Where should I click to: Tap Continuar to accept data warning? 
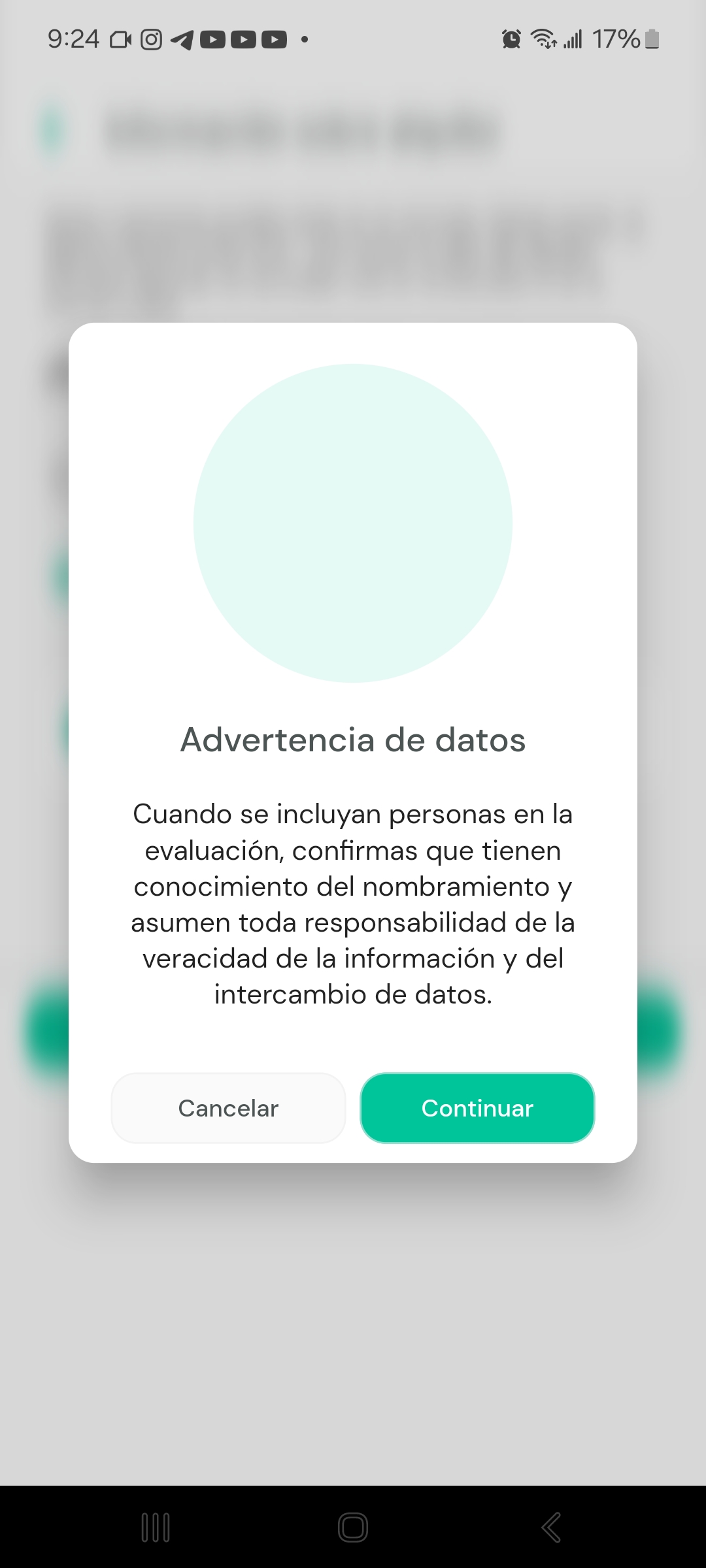477,1108
